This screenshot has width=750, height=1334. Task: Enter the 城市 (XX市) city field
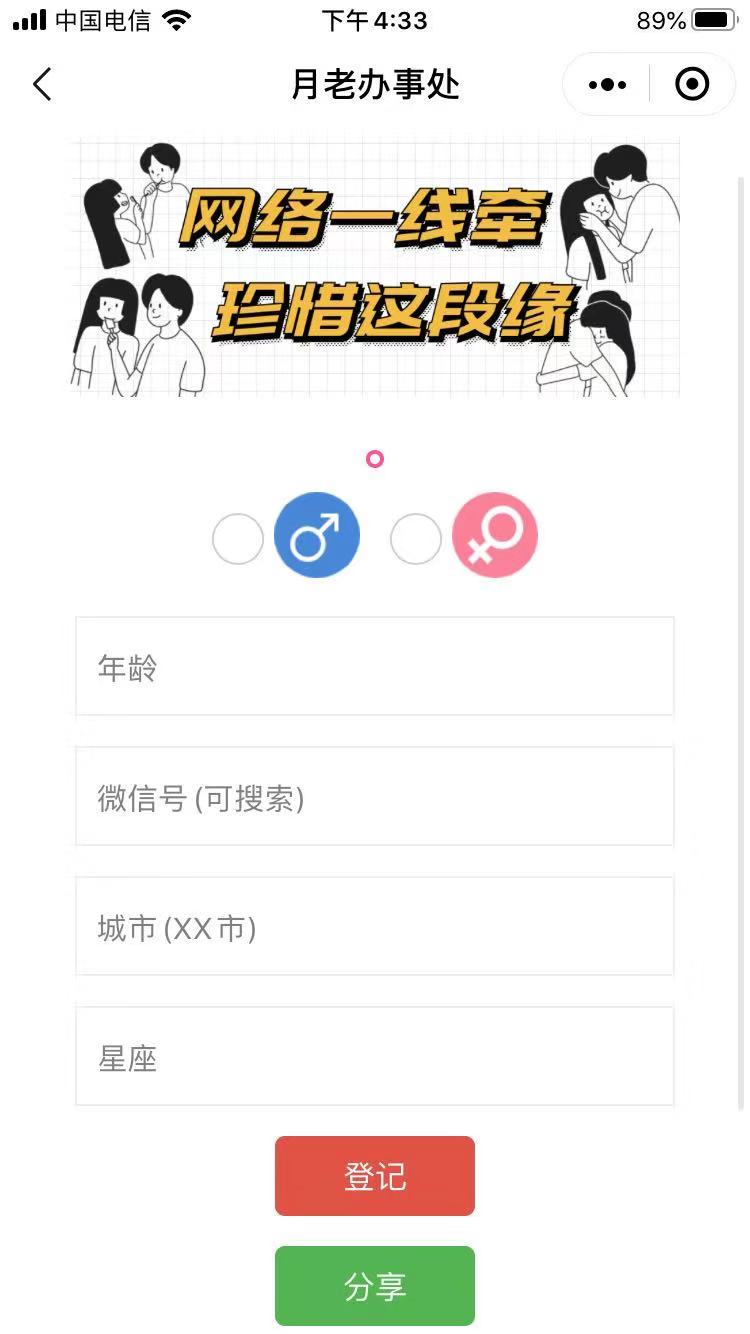click(x=374, y=927)
